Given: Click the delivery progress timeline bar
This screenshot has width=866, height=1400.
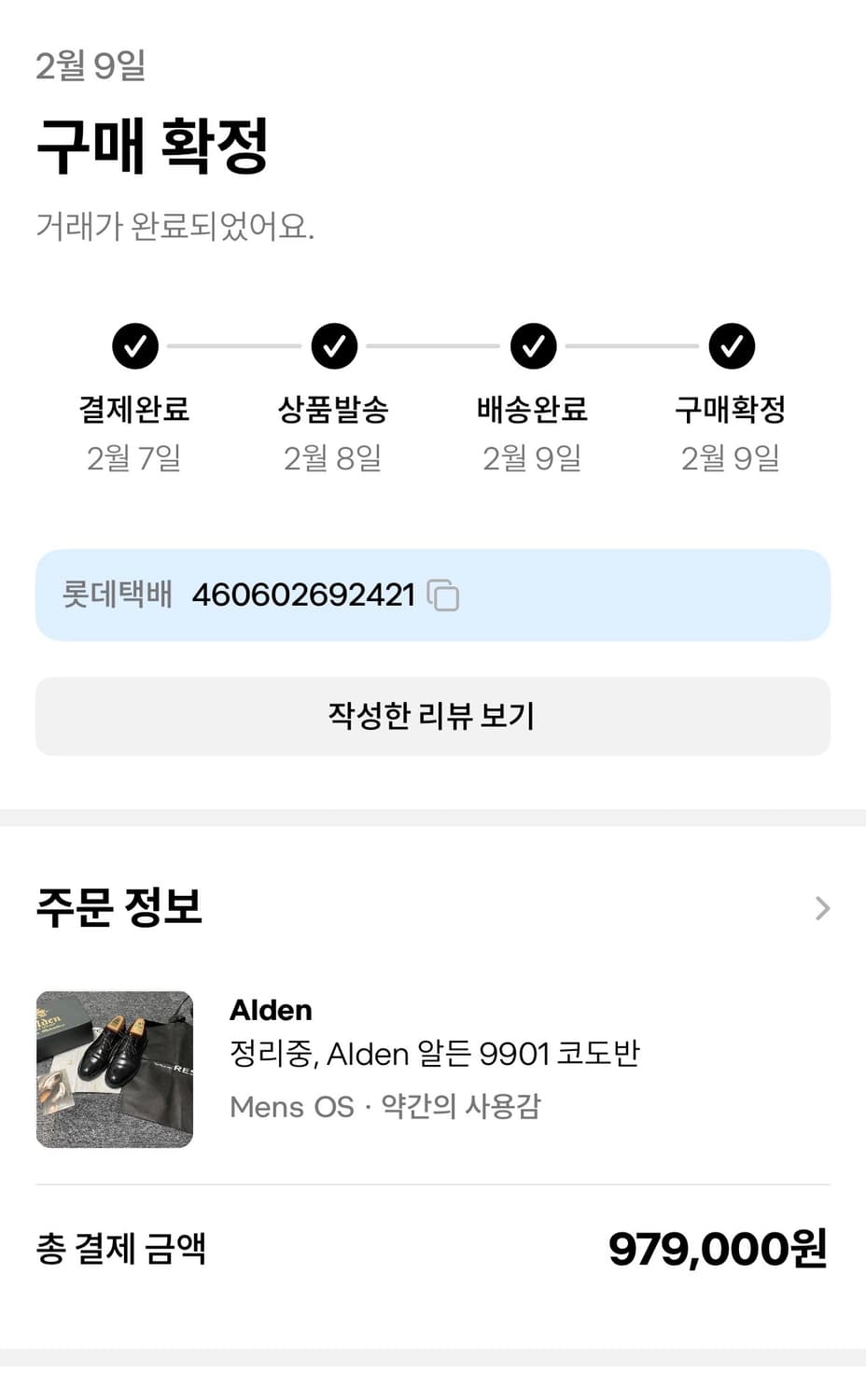Looking at the screenshot, I should [x=433, y=344].
